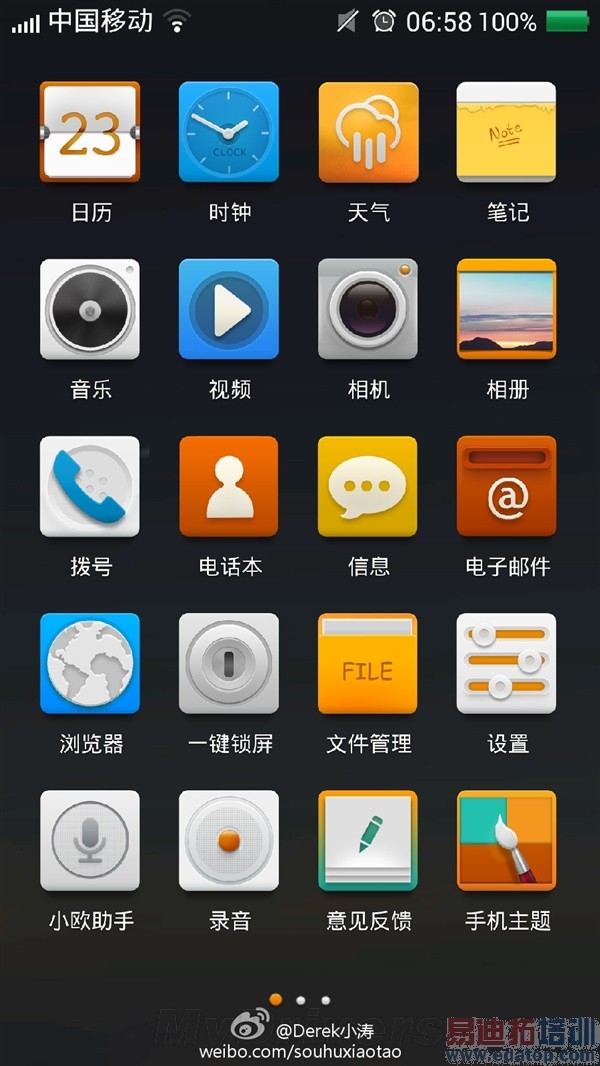Launch the 时钟 clock app
600x1066 pixels.
(x=229, y=133)
